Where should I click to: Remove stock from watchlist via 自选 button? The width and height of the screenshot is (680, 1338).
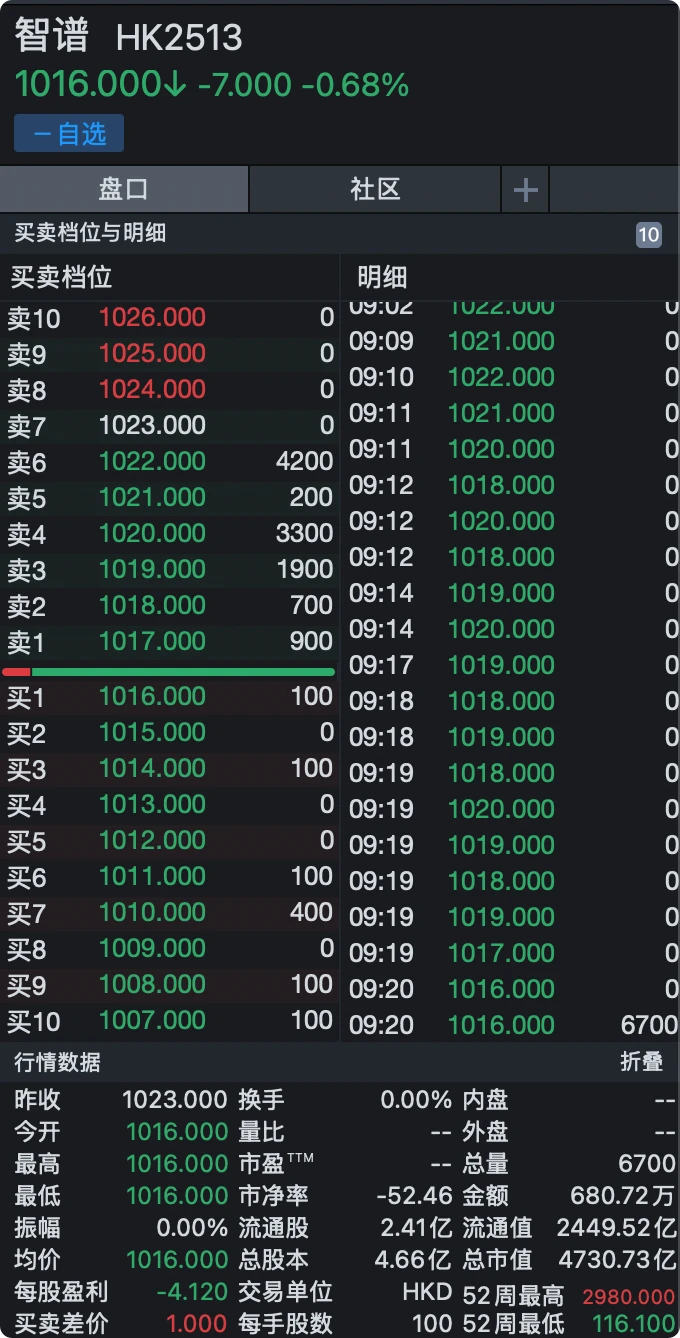[x=69, y=134]
